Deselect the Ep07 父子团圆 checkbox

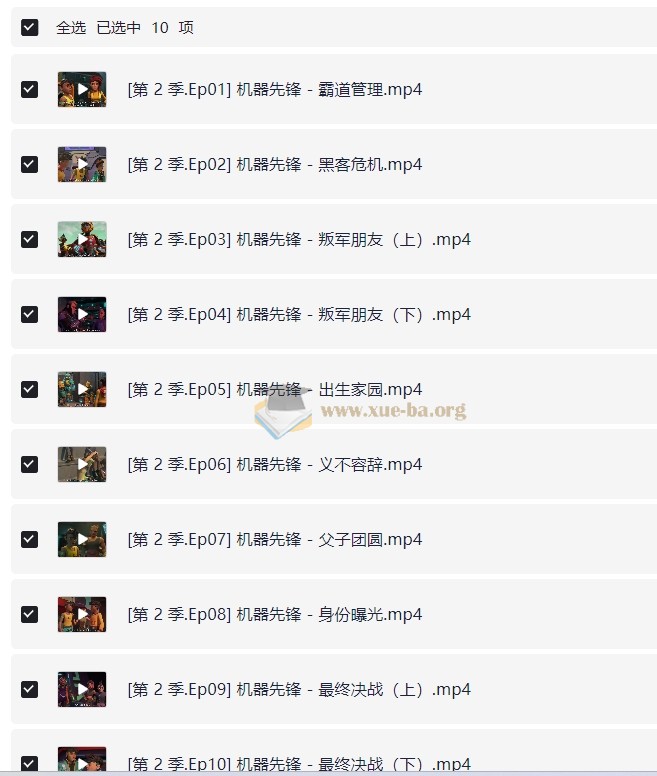coord(30,539)
